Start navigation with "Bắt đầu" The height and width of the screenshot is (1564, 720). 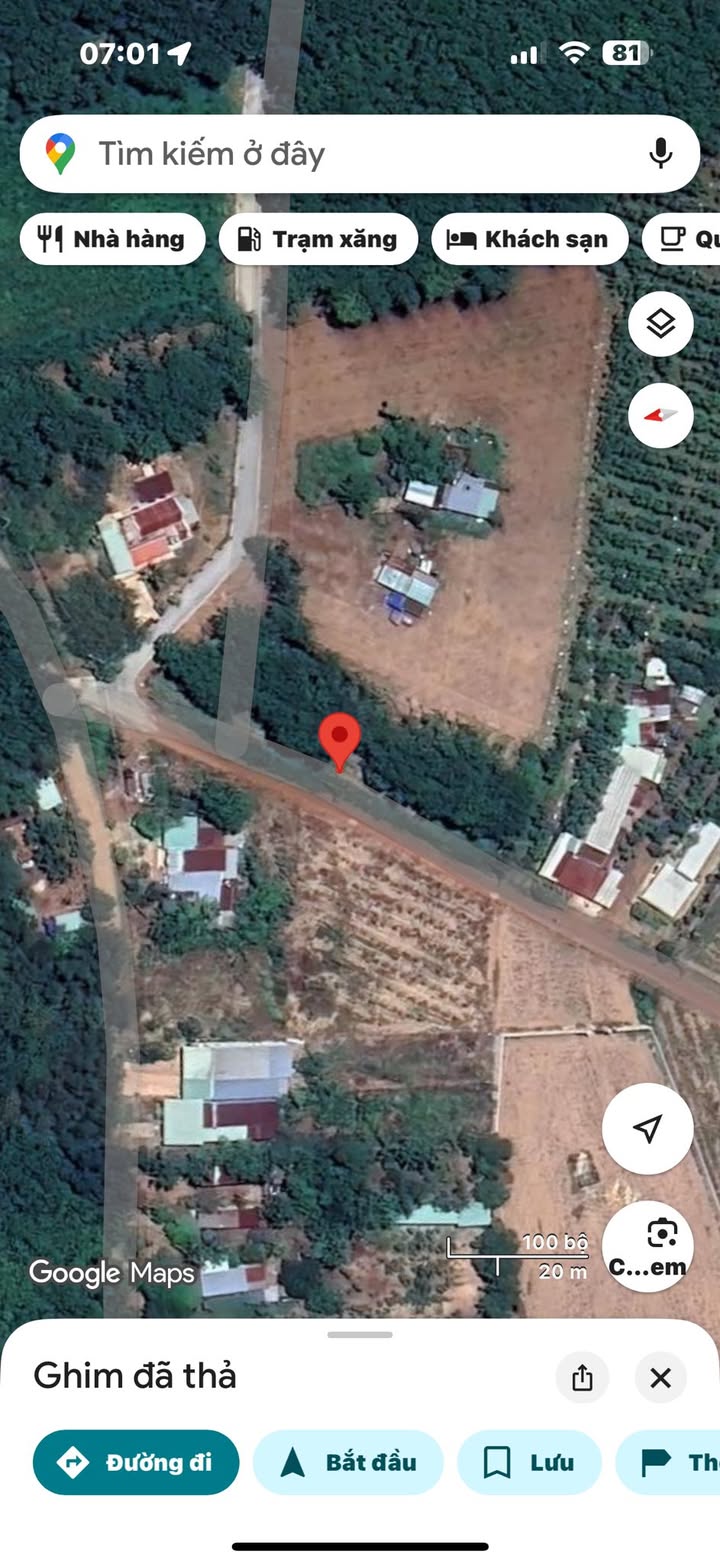pyautogui.click(x=348, y=1462)
